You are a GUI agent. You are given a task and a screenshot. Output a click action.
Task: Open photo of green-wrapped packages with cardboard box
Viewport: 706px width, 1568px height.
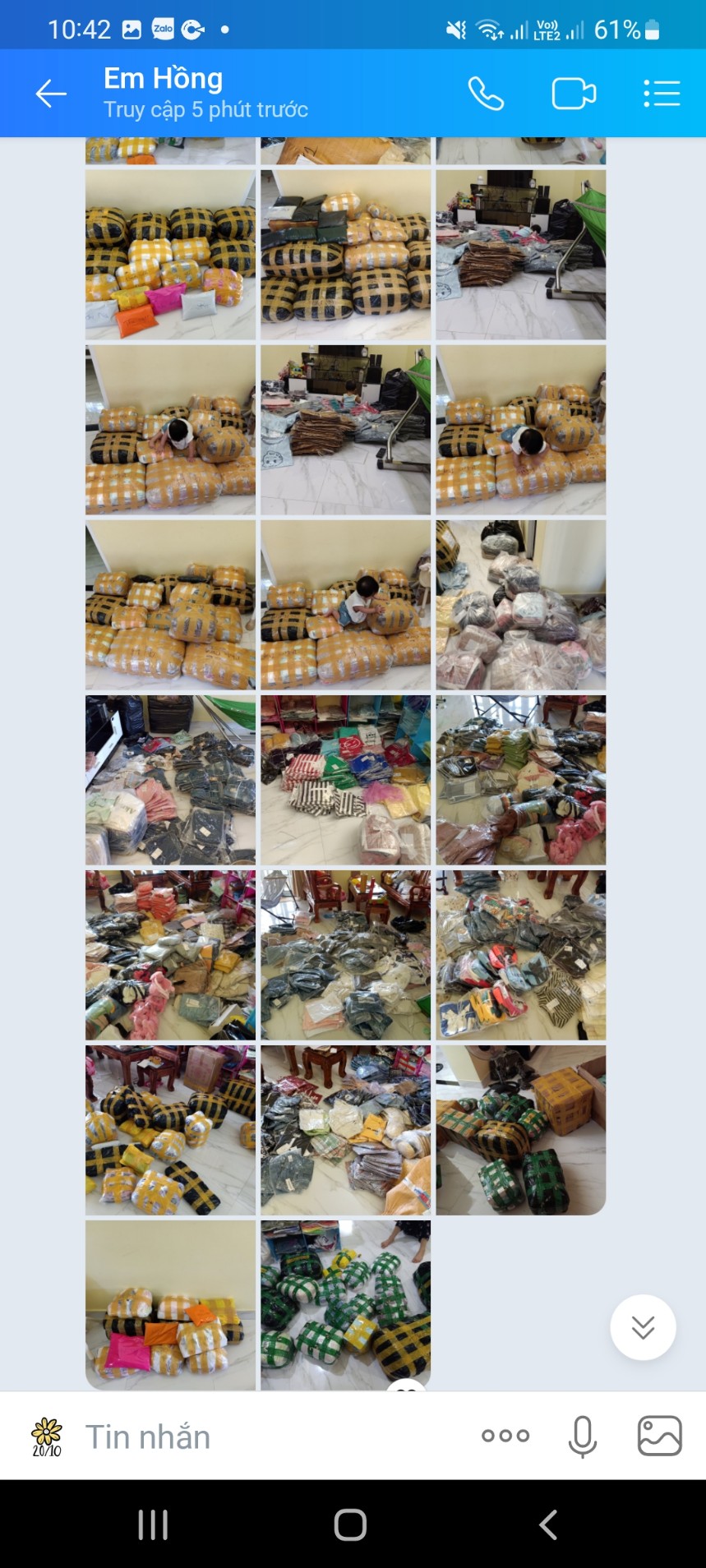pos(521,1130)
